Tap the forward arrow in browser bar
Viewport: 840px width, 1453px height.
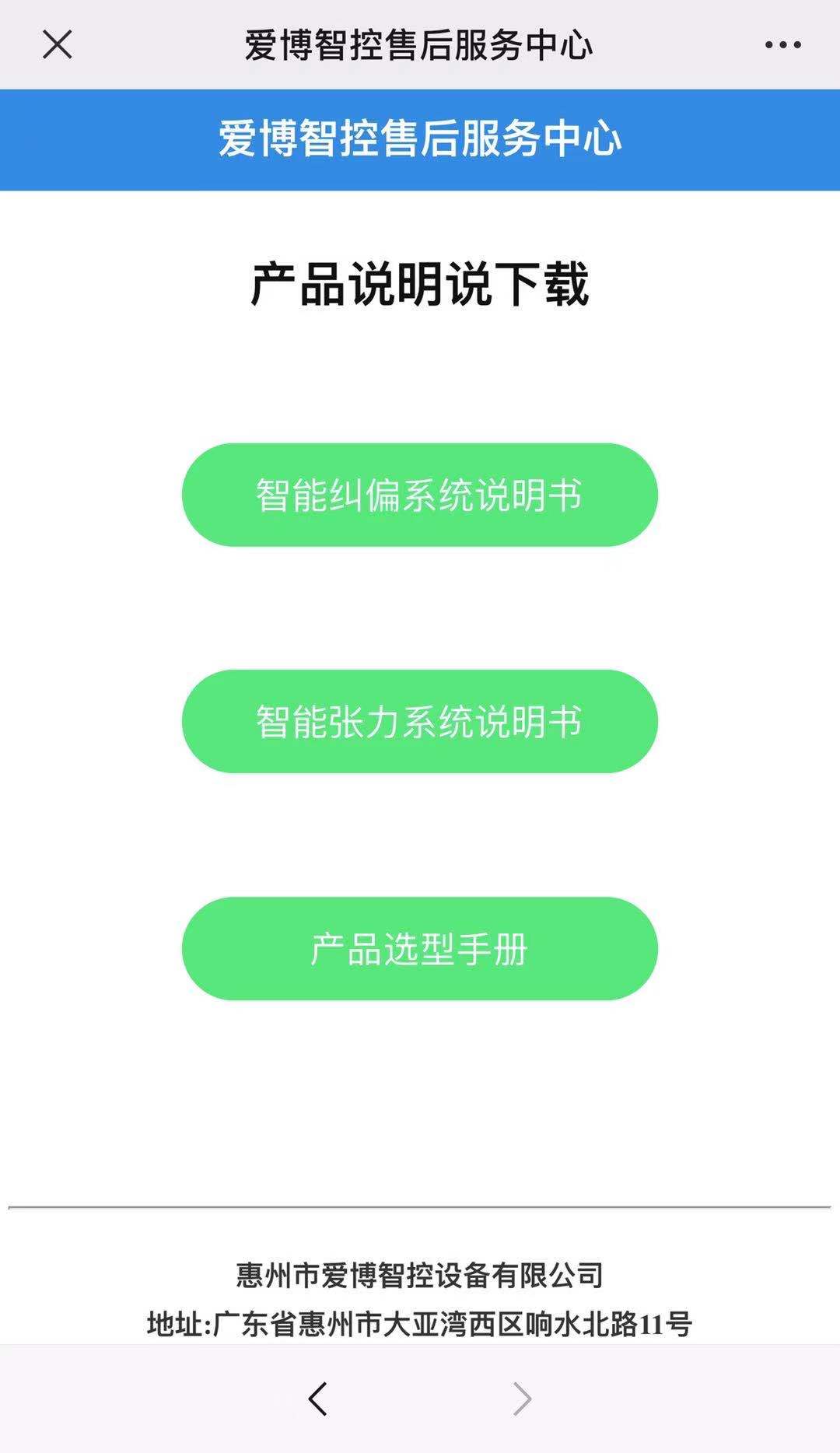click(x=522, y=1399)
